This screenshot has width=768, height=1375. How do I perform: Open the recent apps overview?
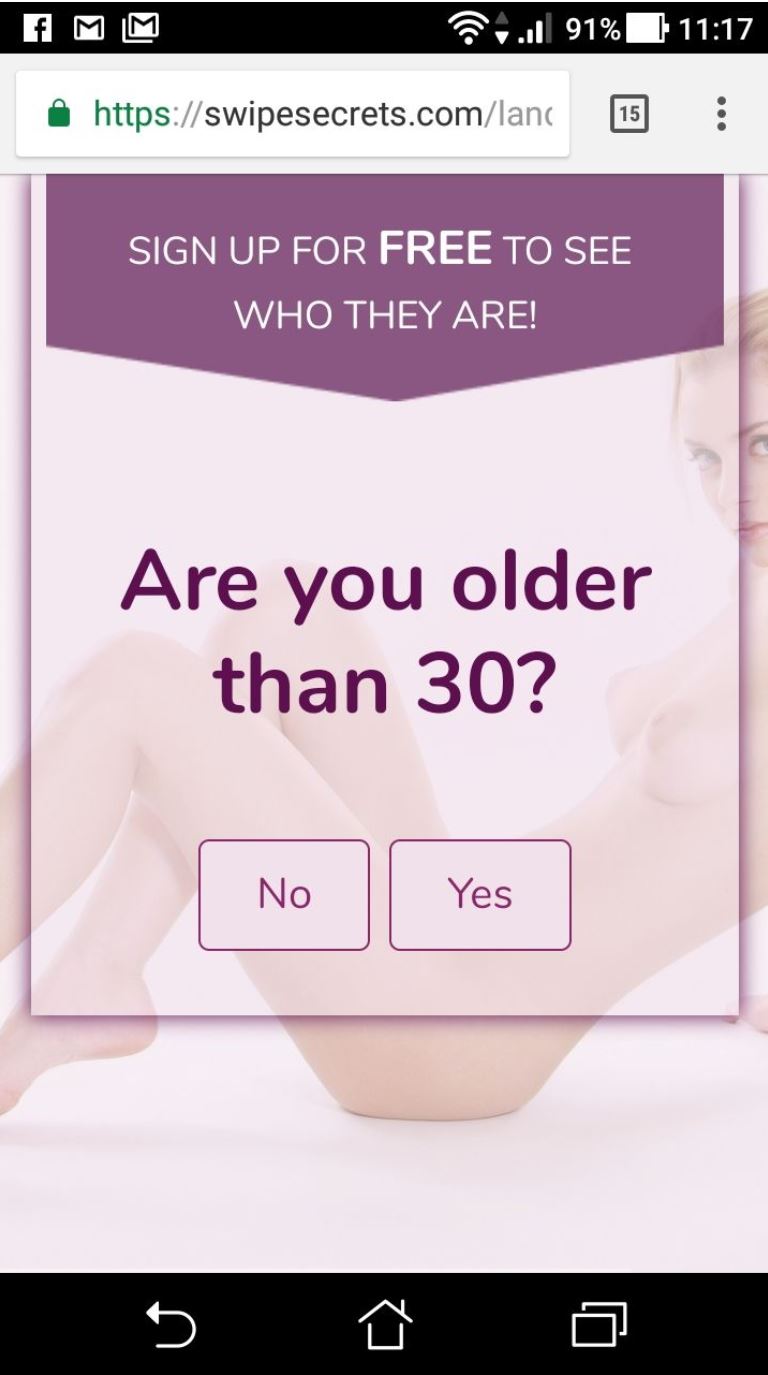coord(599,1325)
